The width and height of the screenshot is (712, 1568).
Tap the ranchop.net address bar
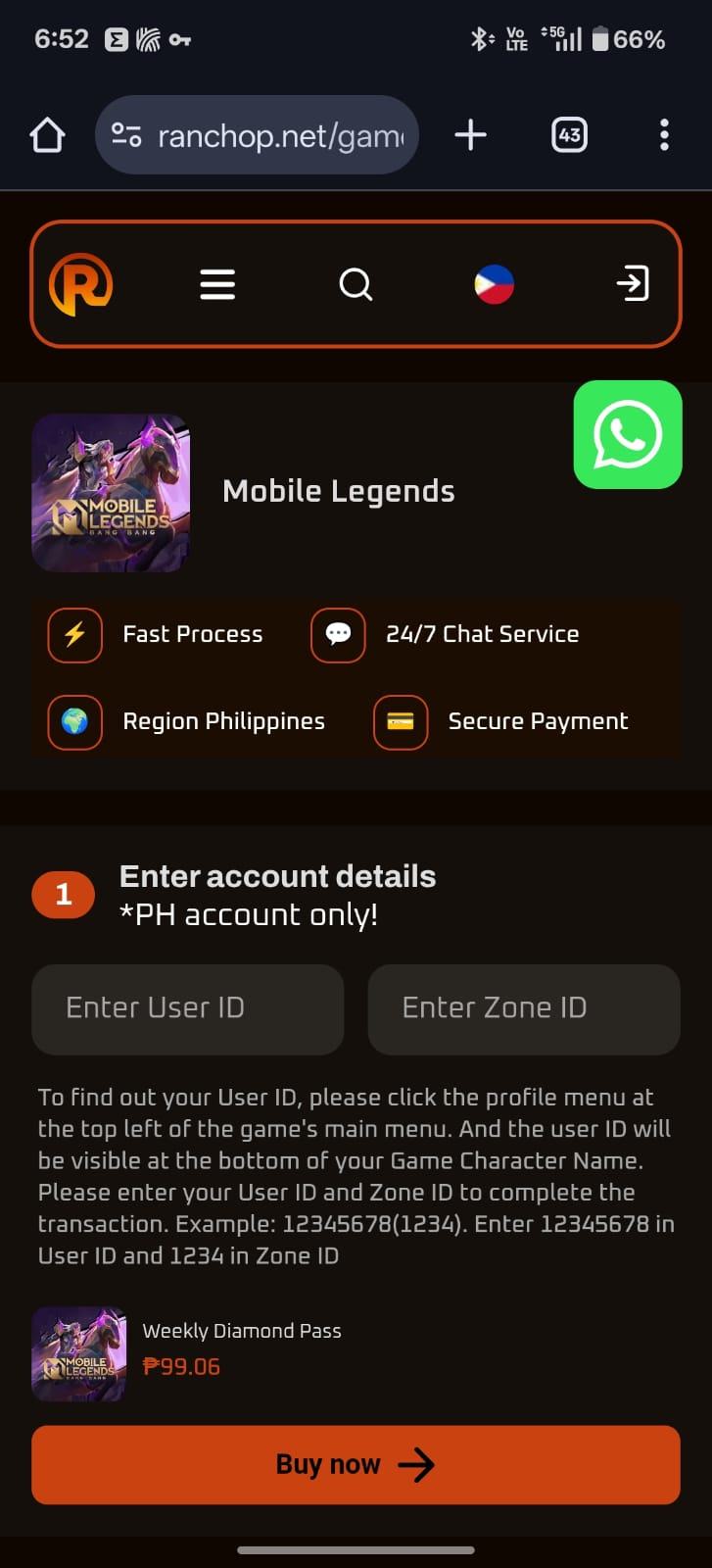click(x=257, y=135)
